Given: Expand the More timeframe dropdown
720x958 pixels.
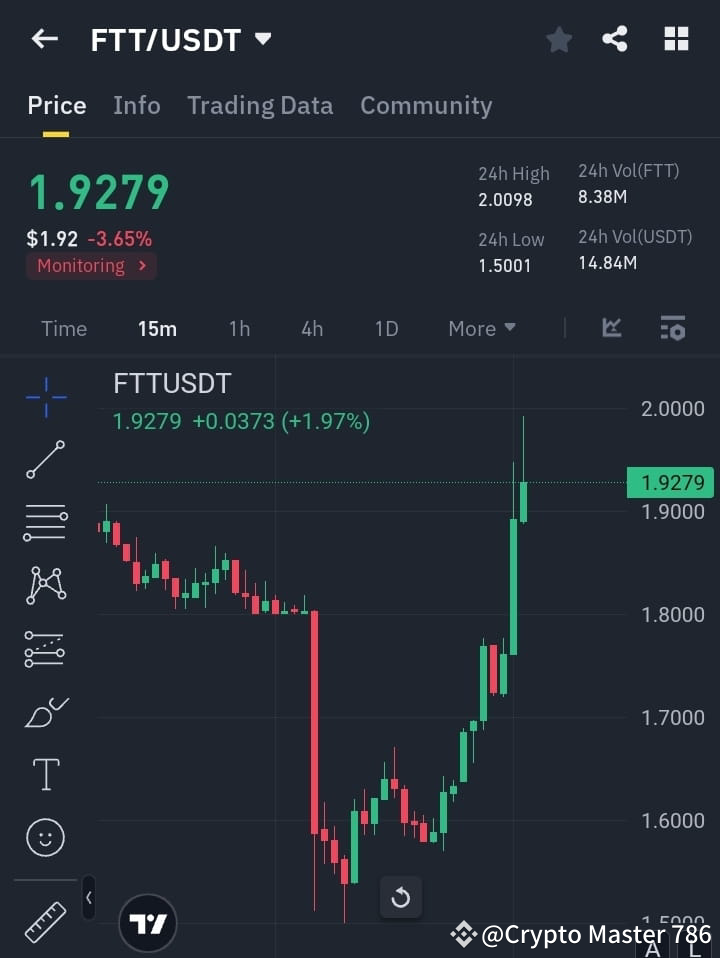Looking at the screenshot, I should point(481,328).
